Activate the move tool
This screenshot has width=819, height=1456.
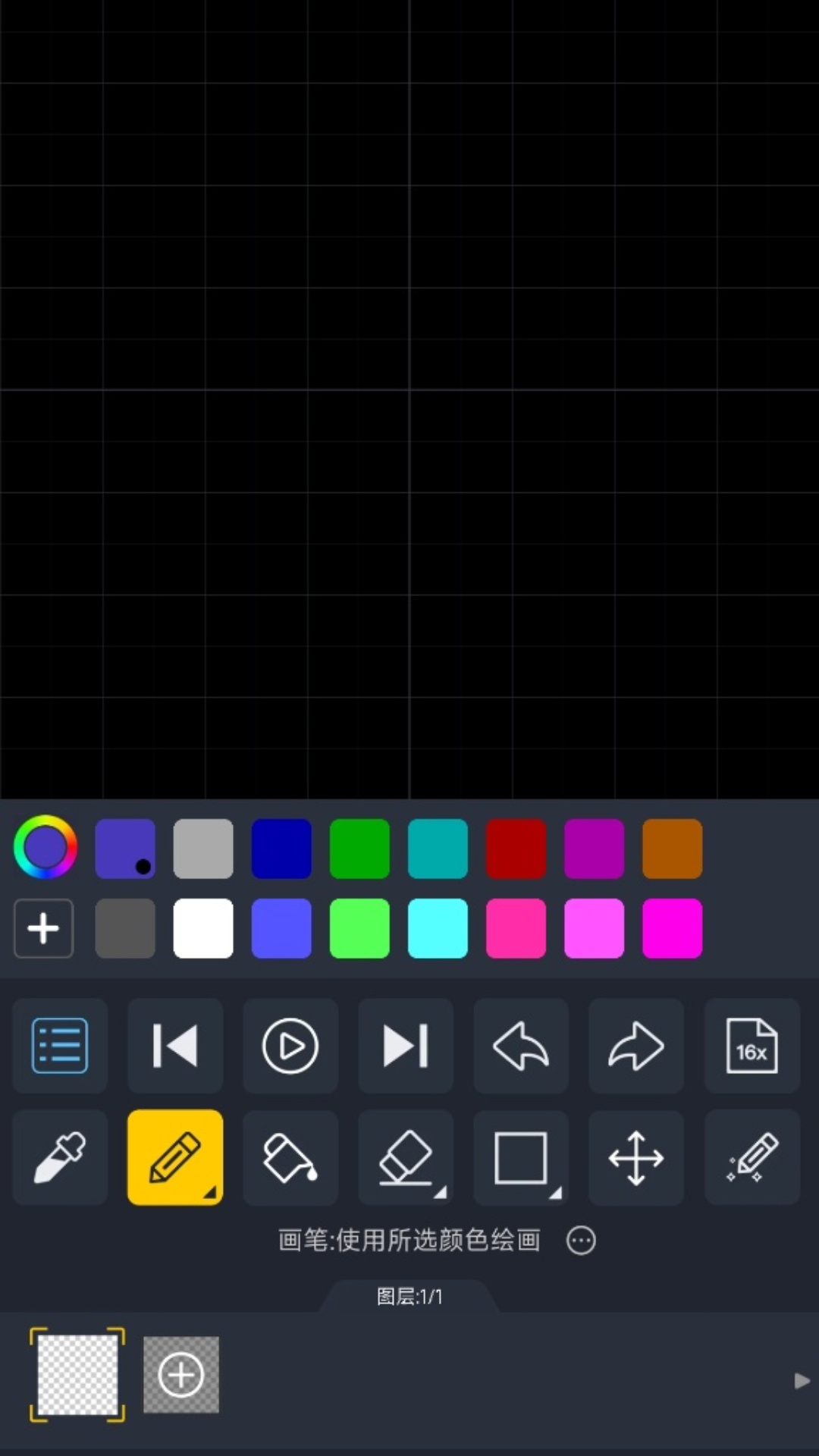(636, 1157)
